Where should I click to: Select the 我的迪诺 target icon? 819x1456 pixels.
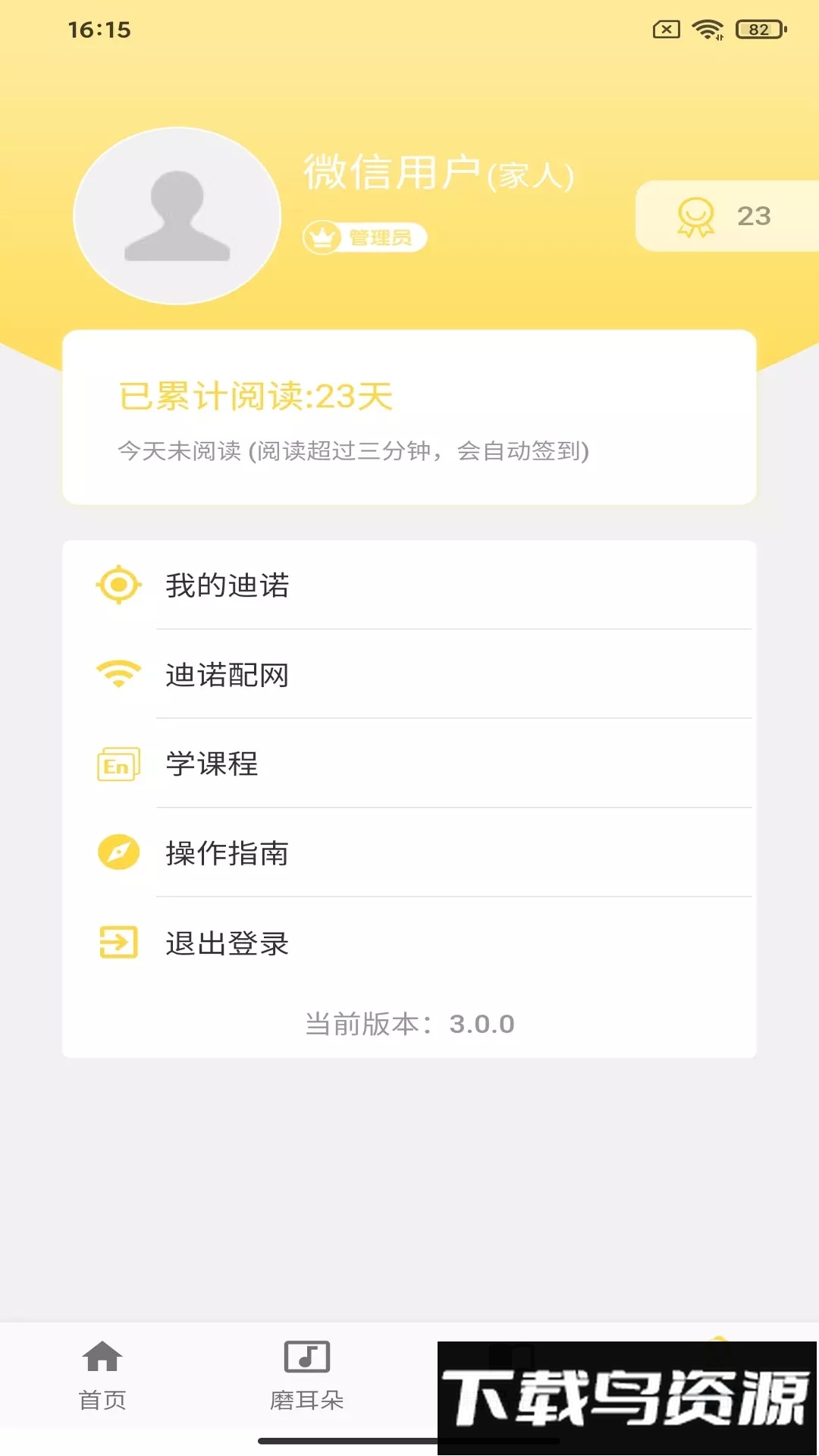117,584
